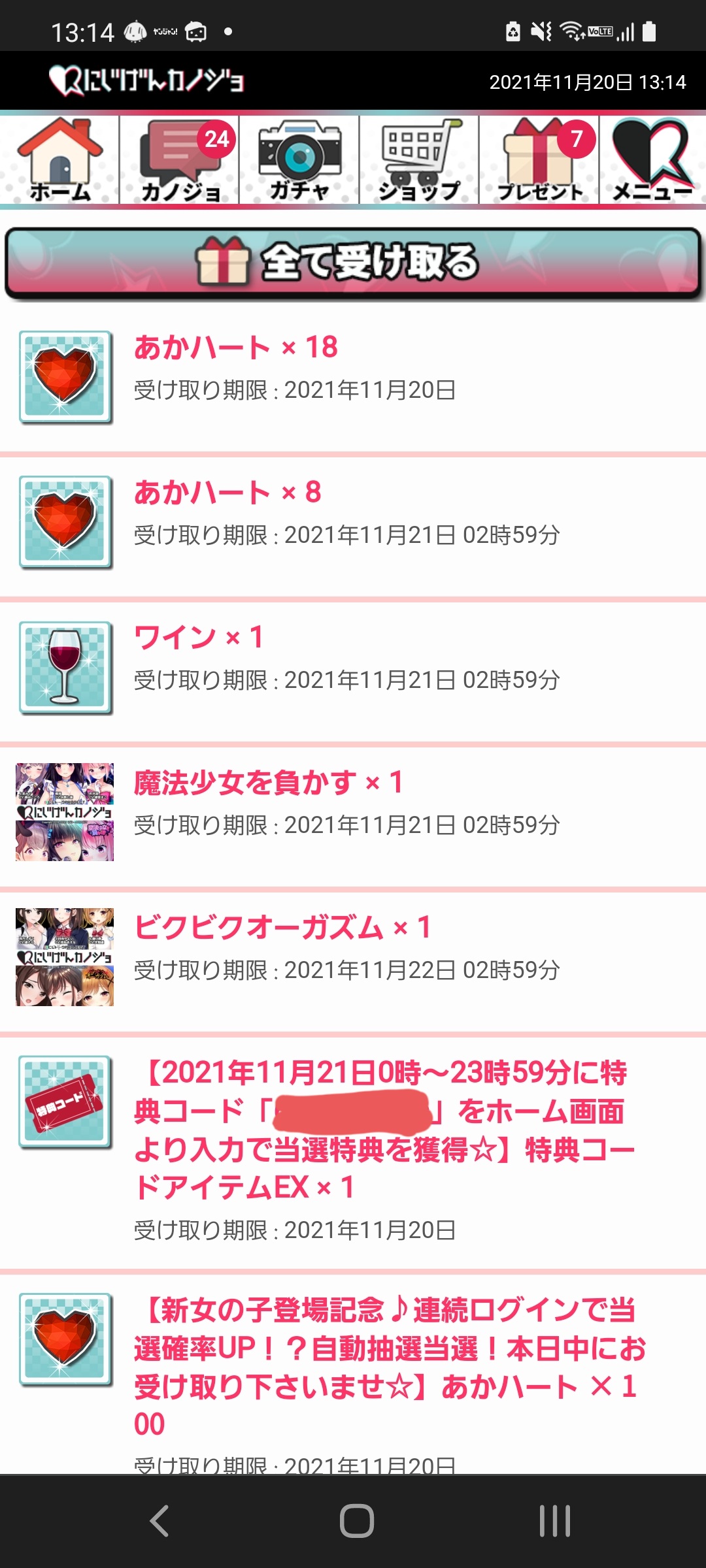Go back with the system back button

coord(160,1520)
